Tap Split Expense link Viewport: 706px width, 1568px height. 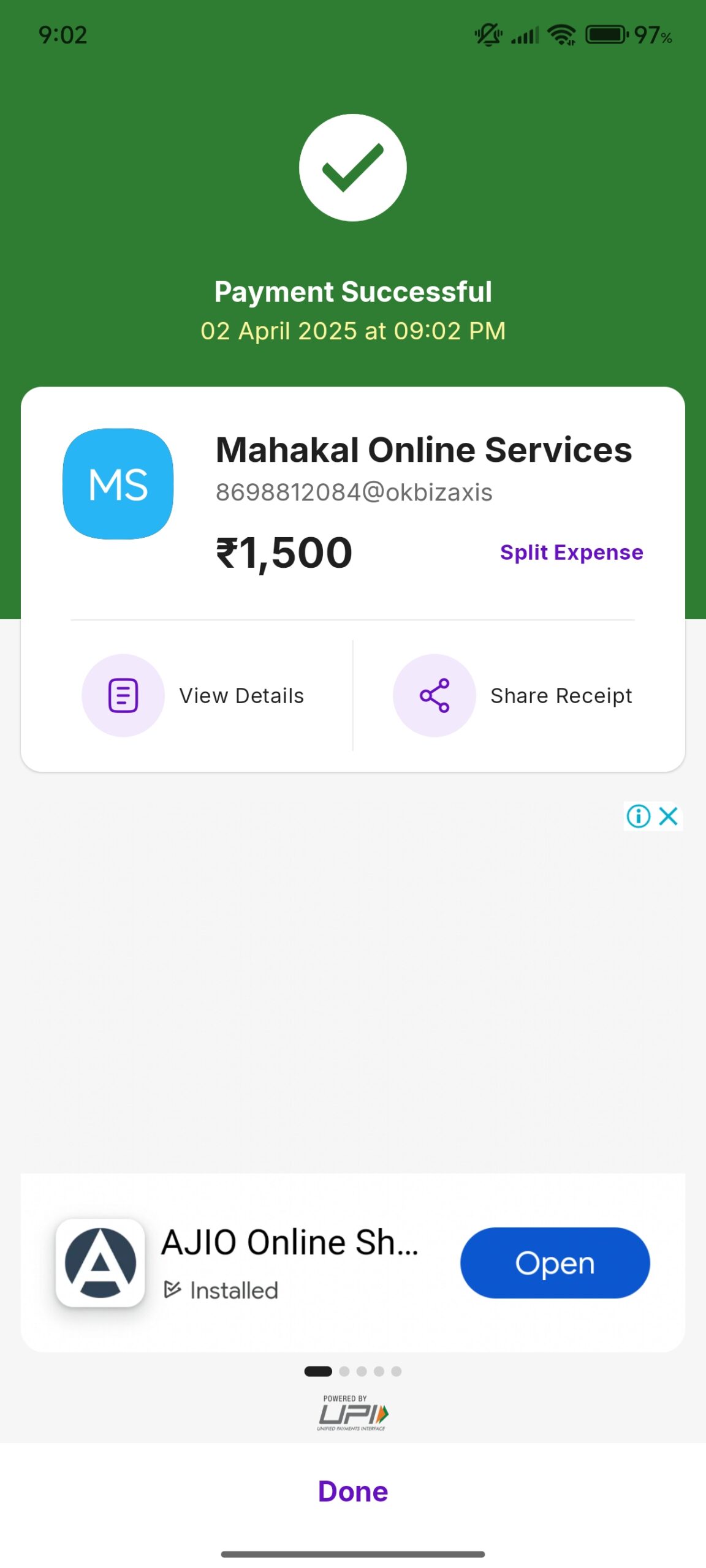(571, 552)
